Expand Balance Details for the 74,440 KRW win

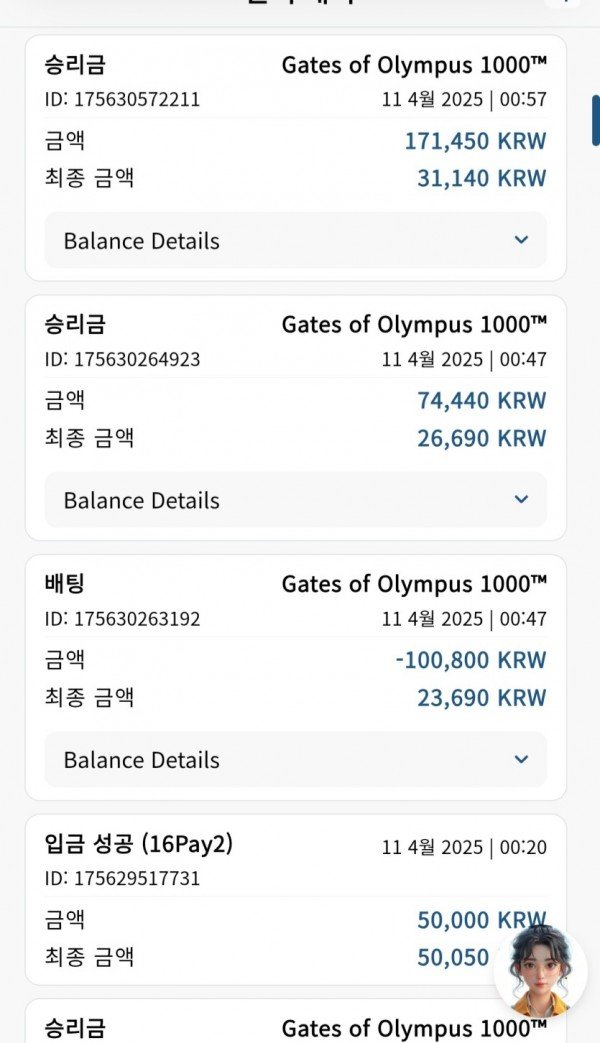click(x=296, y=500)
